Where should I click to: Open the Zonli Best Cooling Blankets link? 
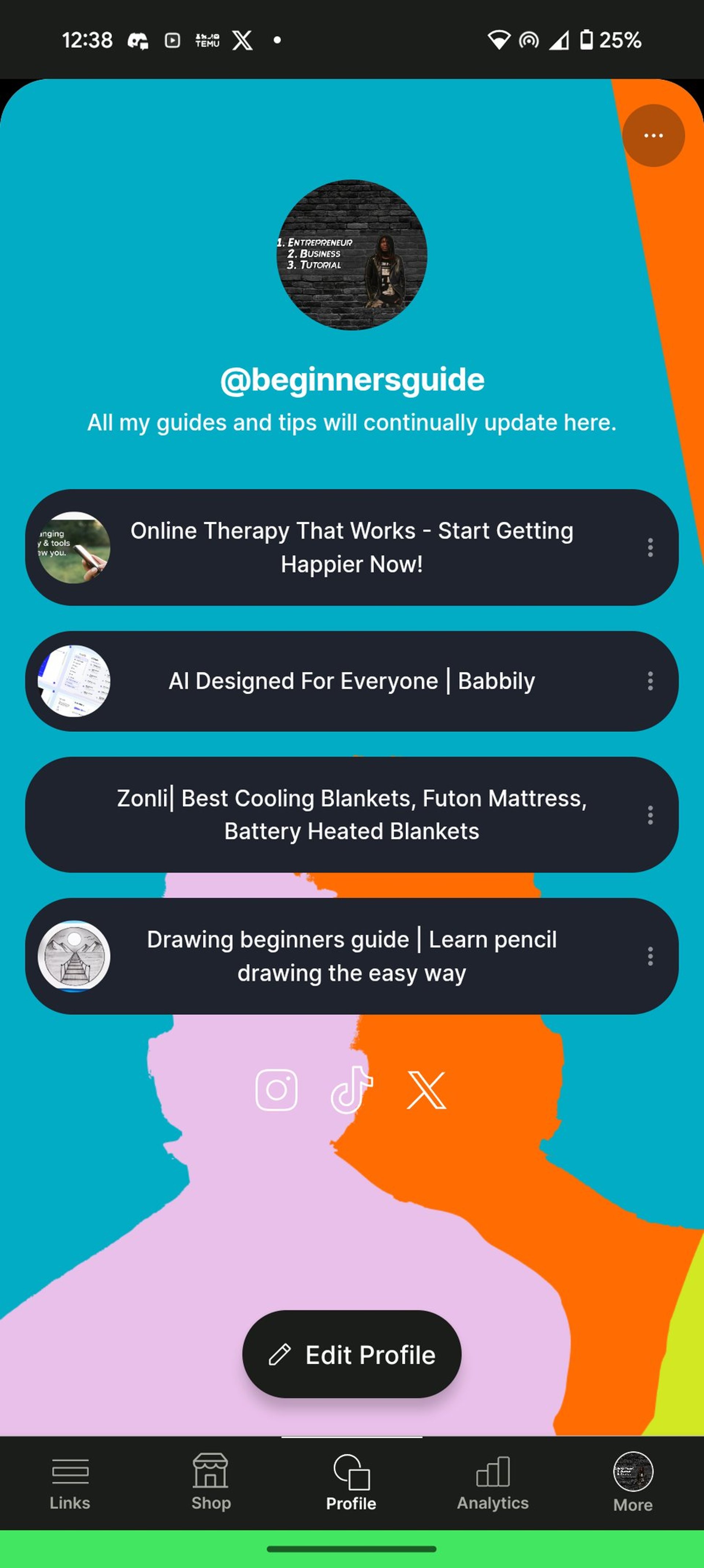tap(352, 814)
